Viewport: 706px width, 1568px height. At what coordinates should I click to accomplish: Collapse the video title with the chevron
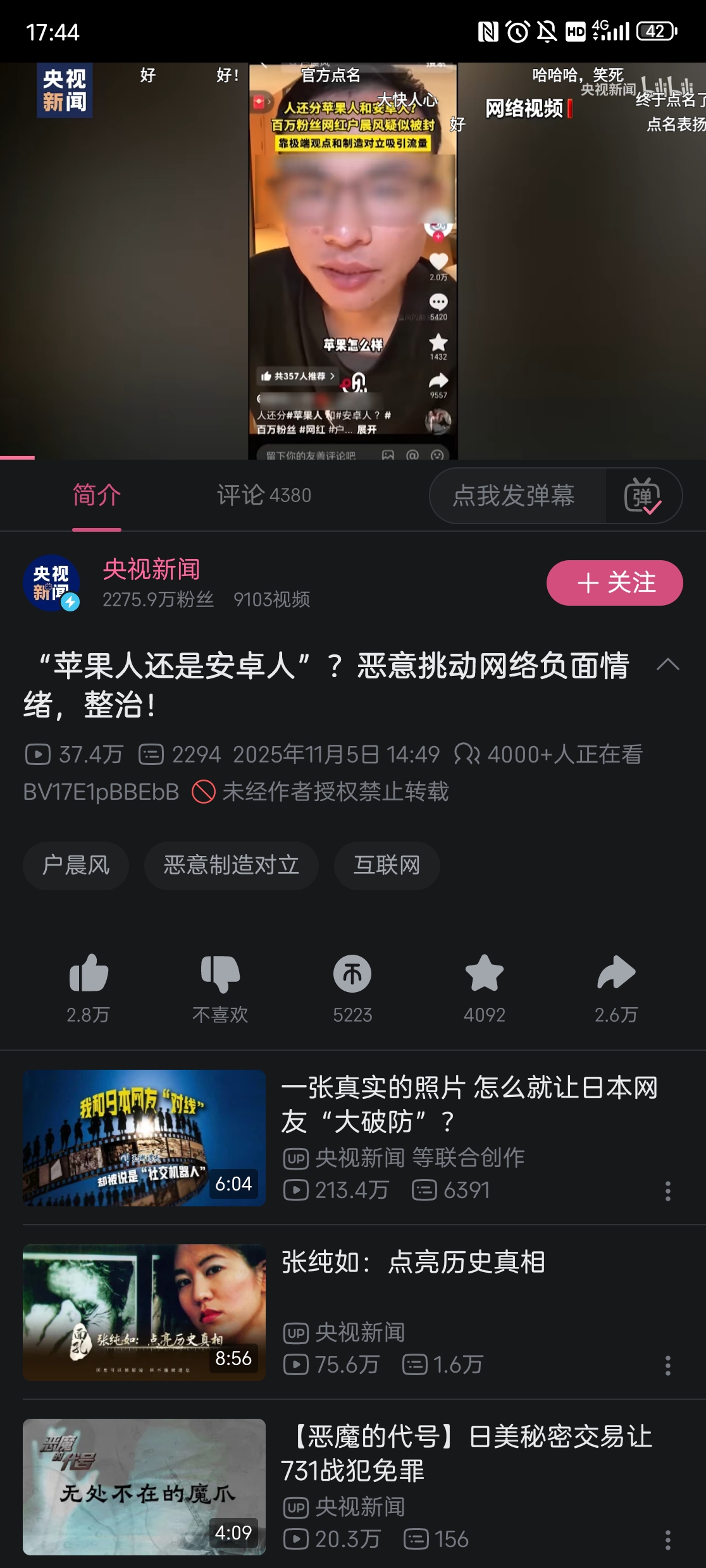(668, 665)
